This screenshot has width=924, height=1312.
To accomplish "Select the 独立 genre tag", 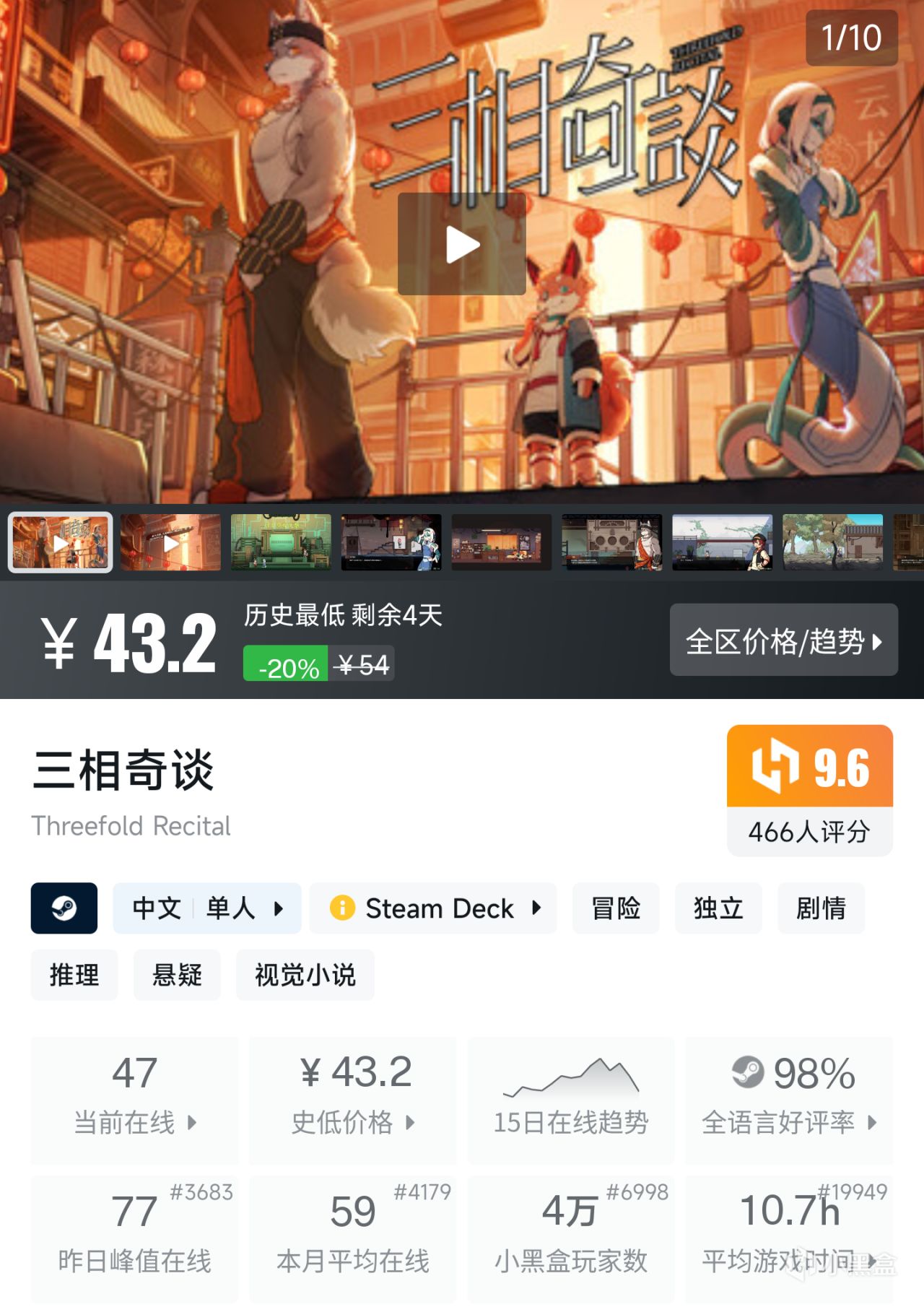I will [718, 908].
